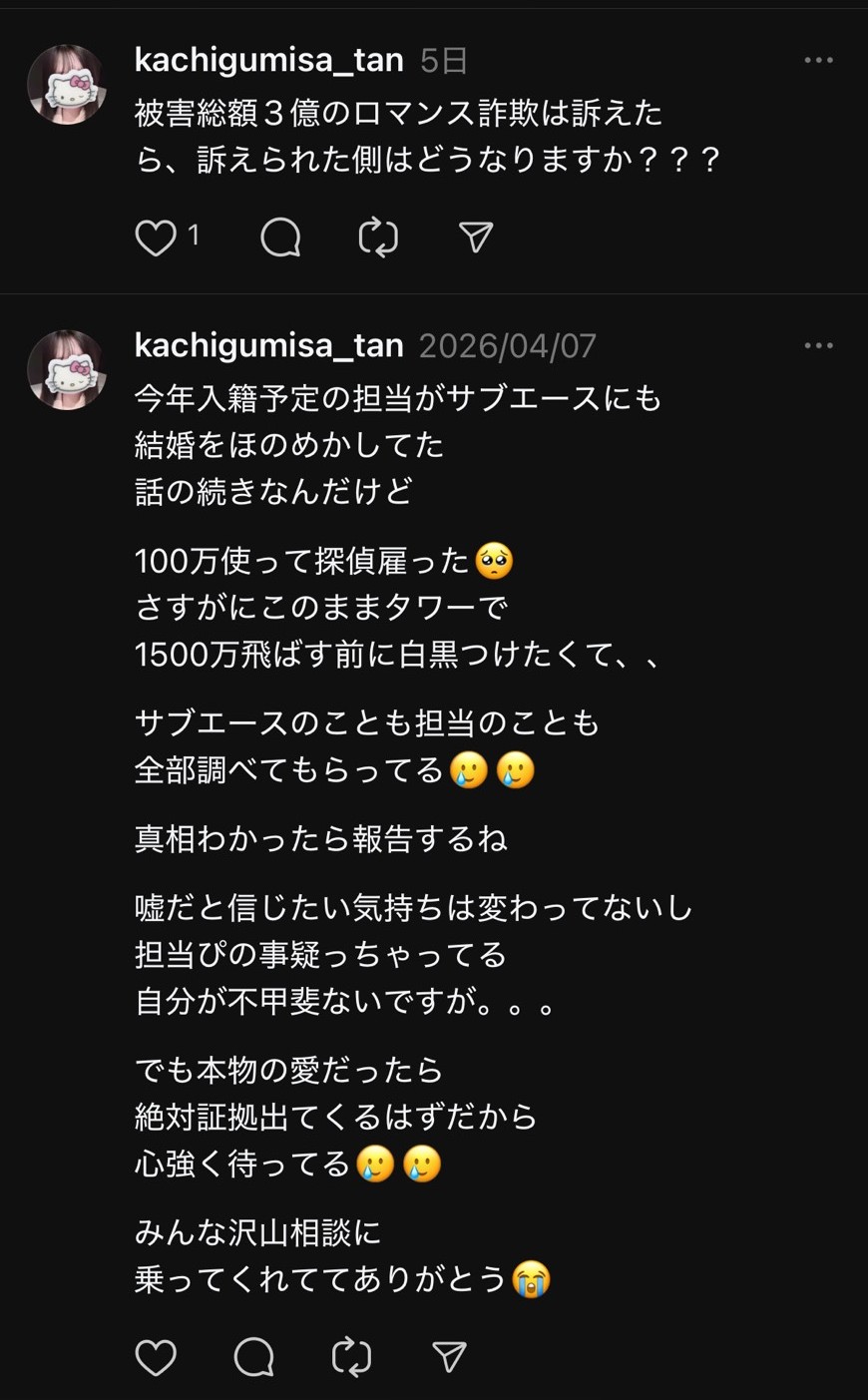
Task: Open kachigumisa_tan's avatar on the 2026/04/07 post
Action: [x=67, y=370]
